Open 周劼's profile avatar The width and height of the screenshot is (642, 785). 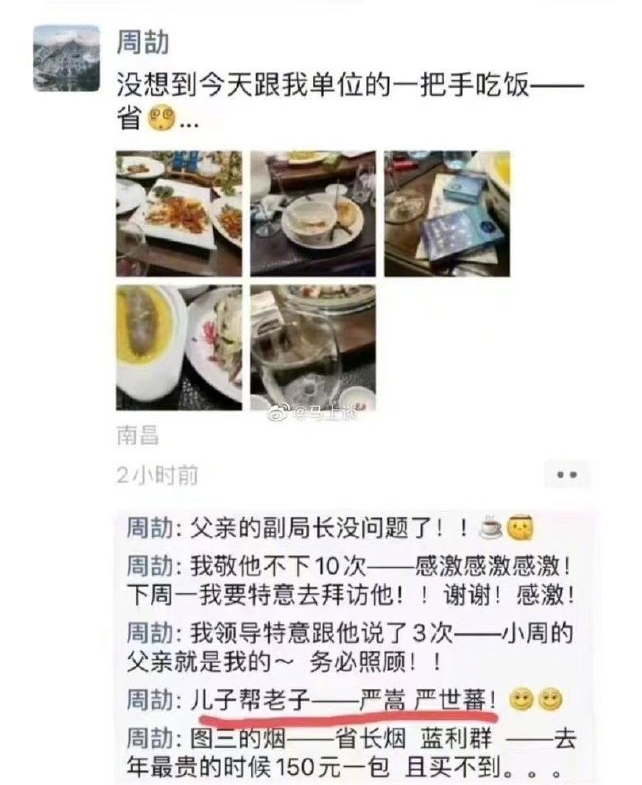(x=66, y=59)
